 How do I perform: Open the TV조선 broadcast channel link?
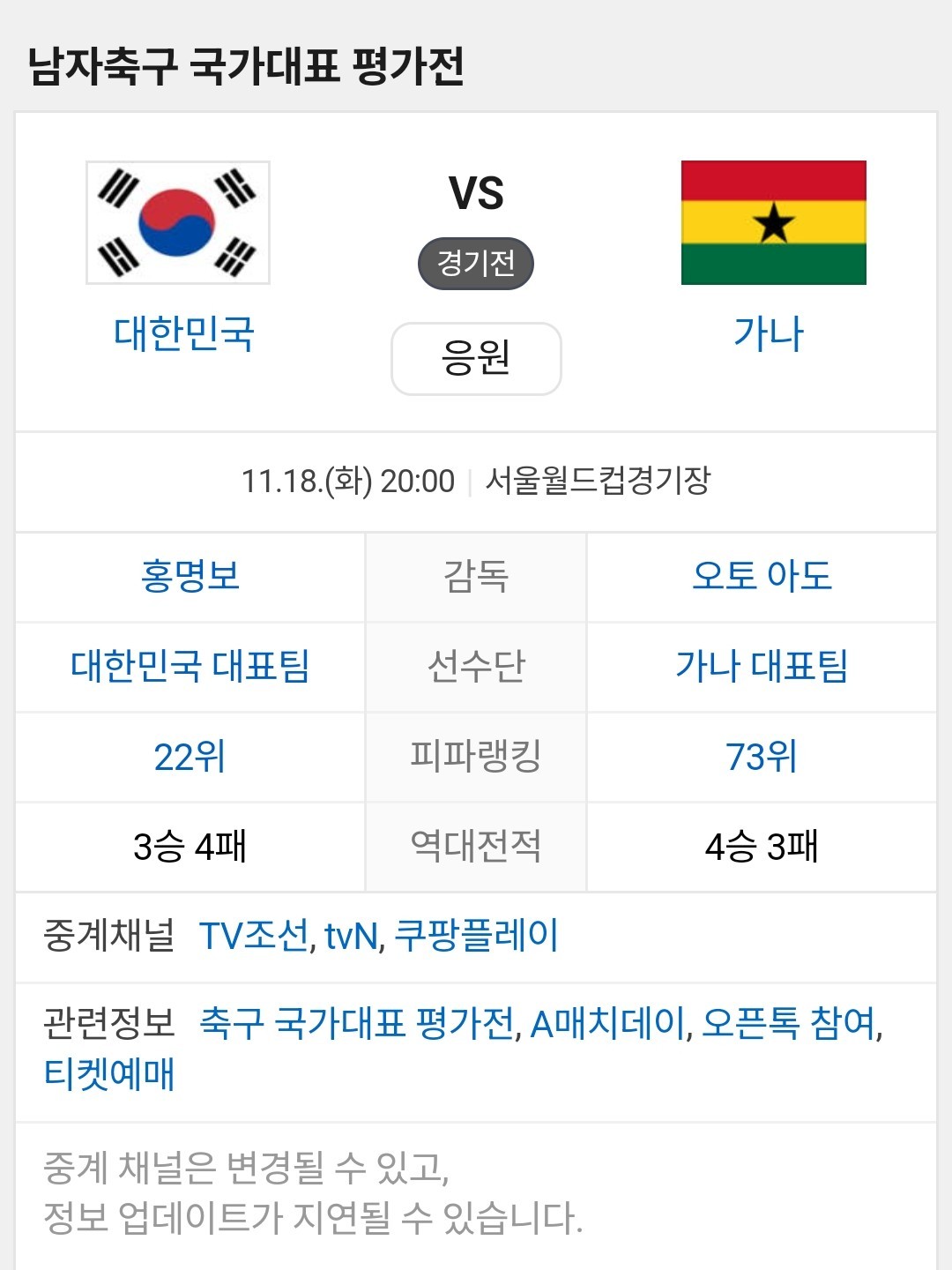254,936
